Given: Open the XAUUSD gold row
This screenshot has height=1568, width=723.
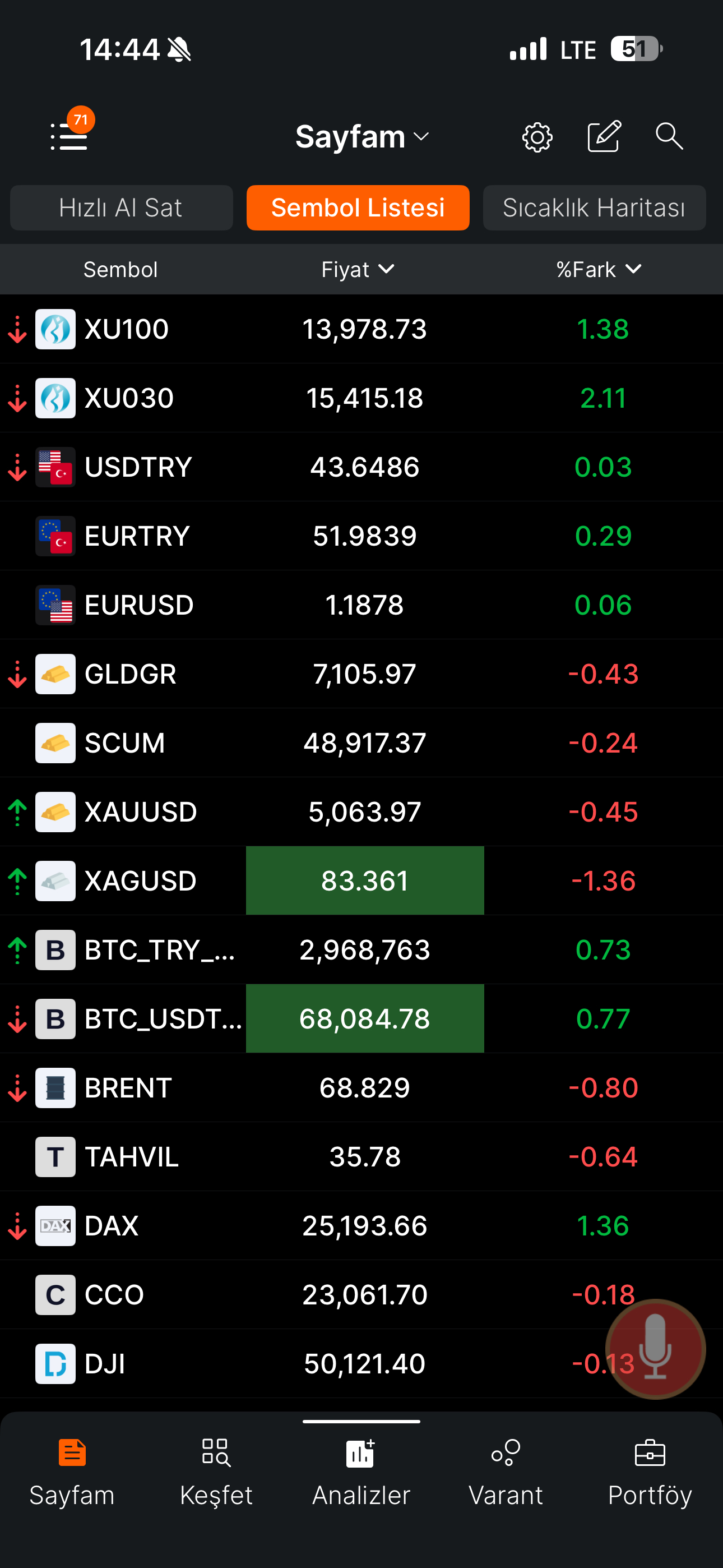Looking at the screenshot, I should click(361, 812).
